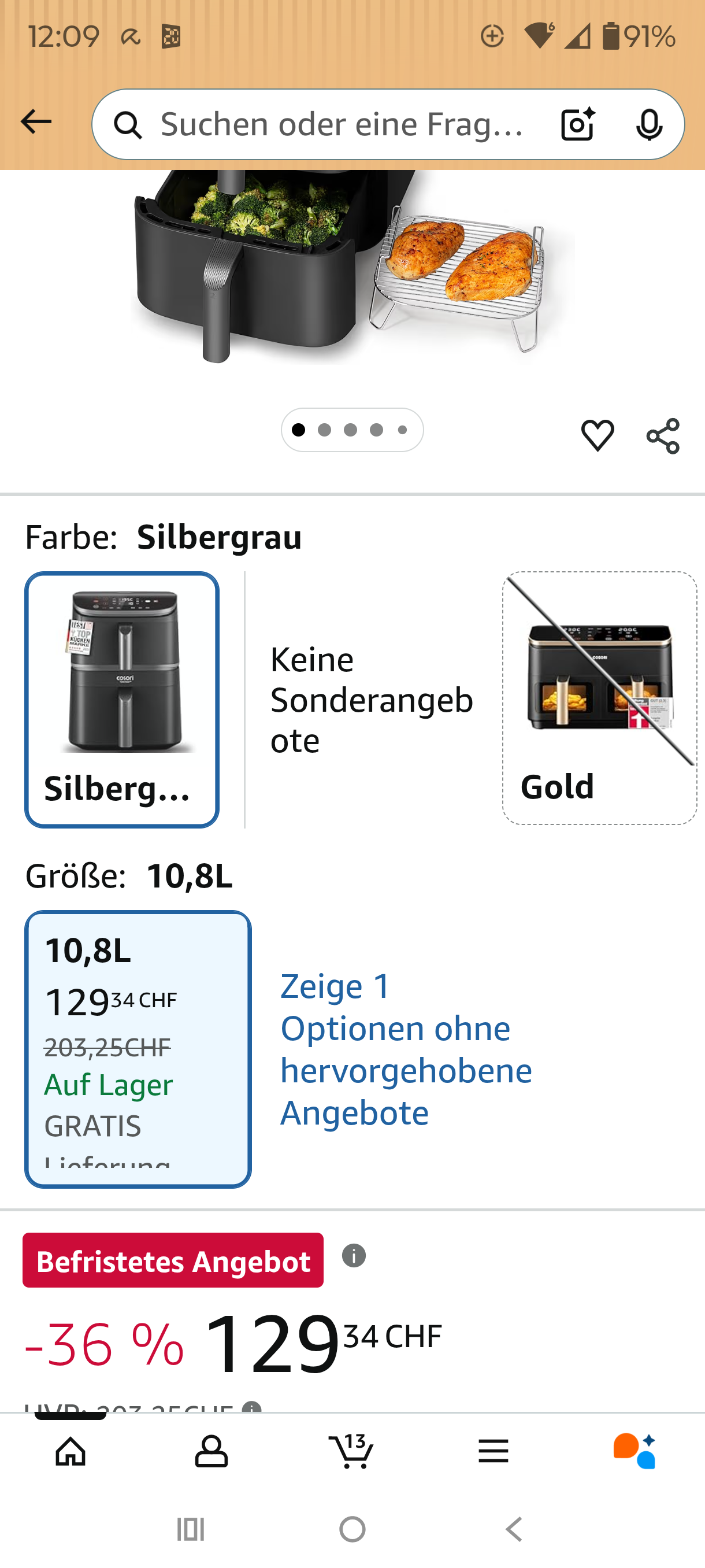Go back using the top arrow
This screenshot has height=1568, width=705.
[36, 123]
